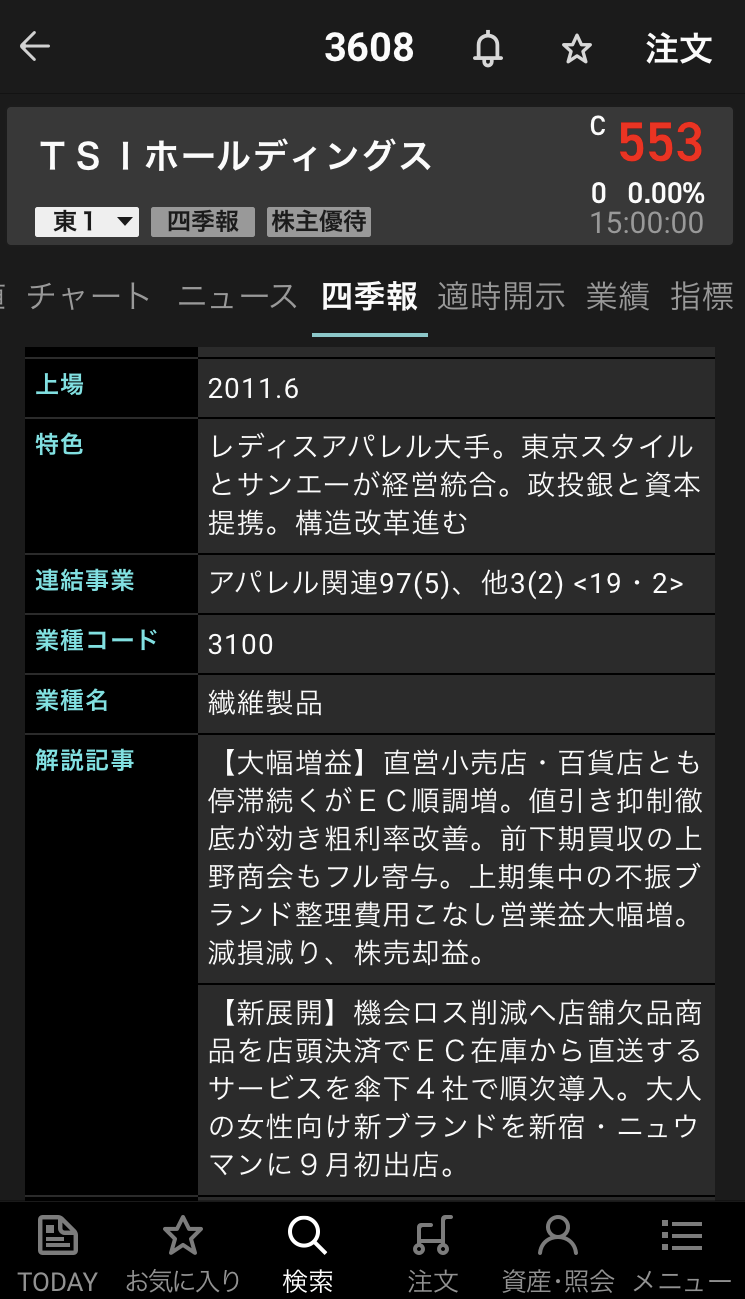Open the price alert bell

click(488, 48)
